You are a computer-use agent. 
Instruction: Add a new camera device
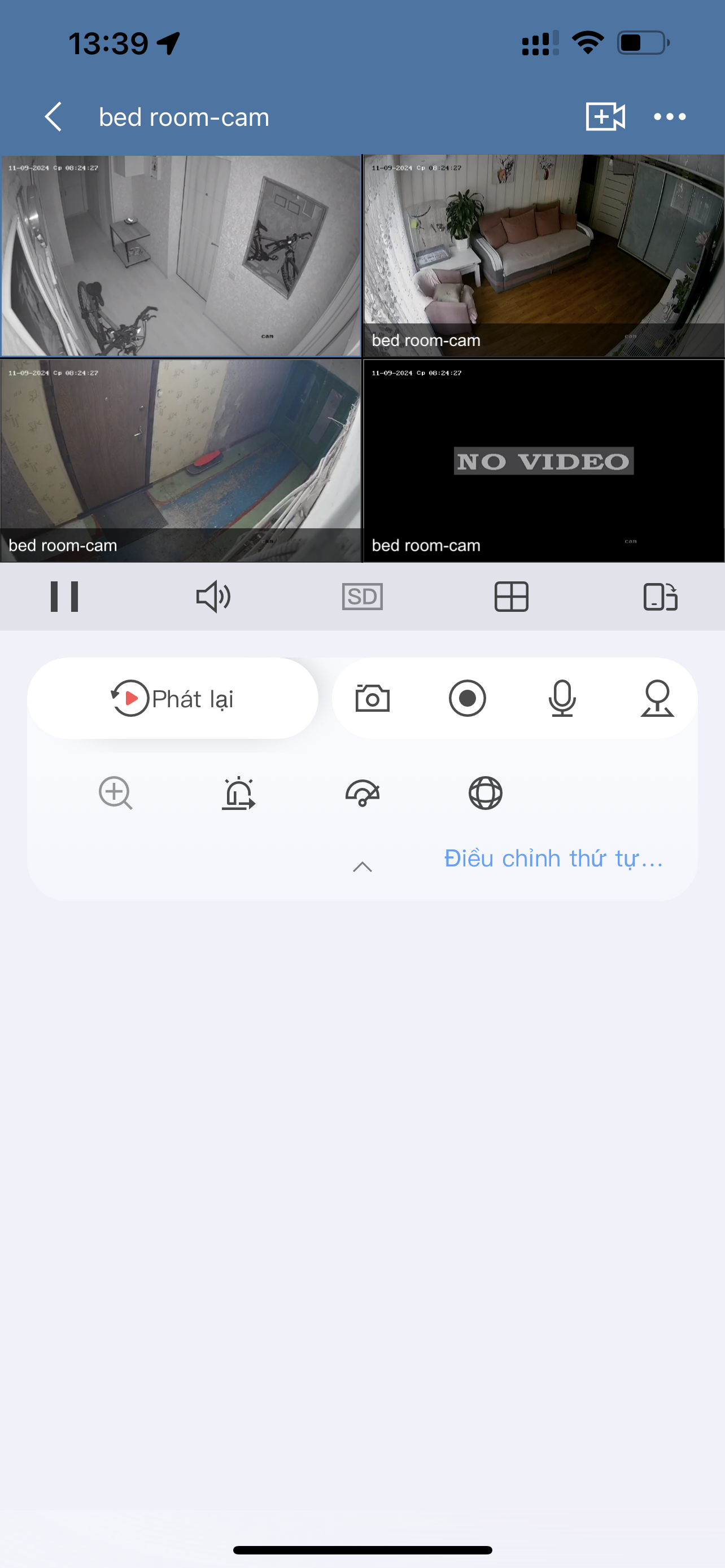coord(605,116)
